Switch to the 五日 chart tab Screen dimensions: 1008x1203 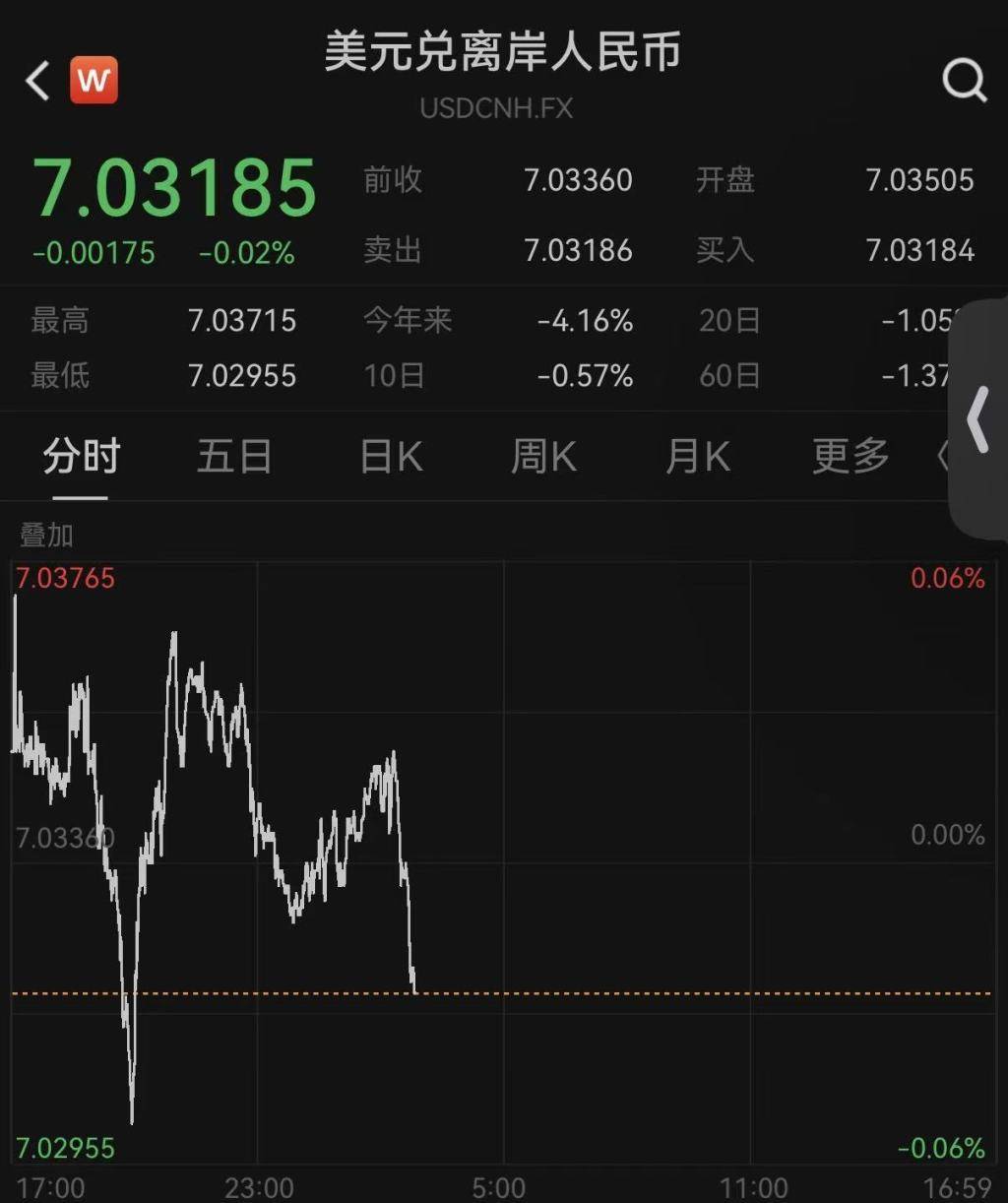coord(234,457)
